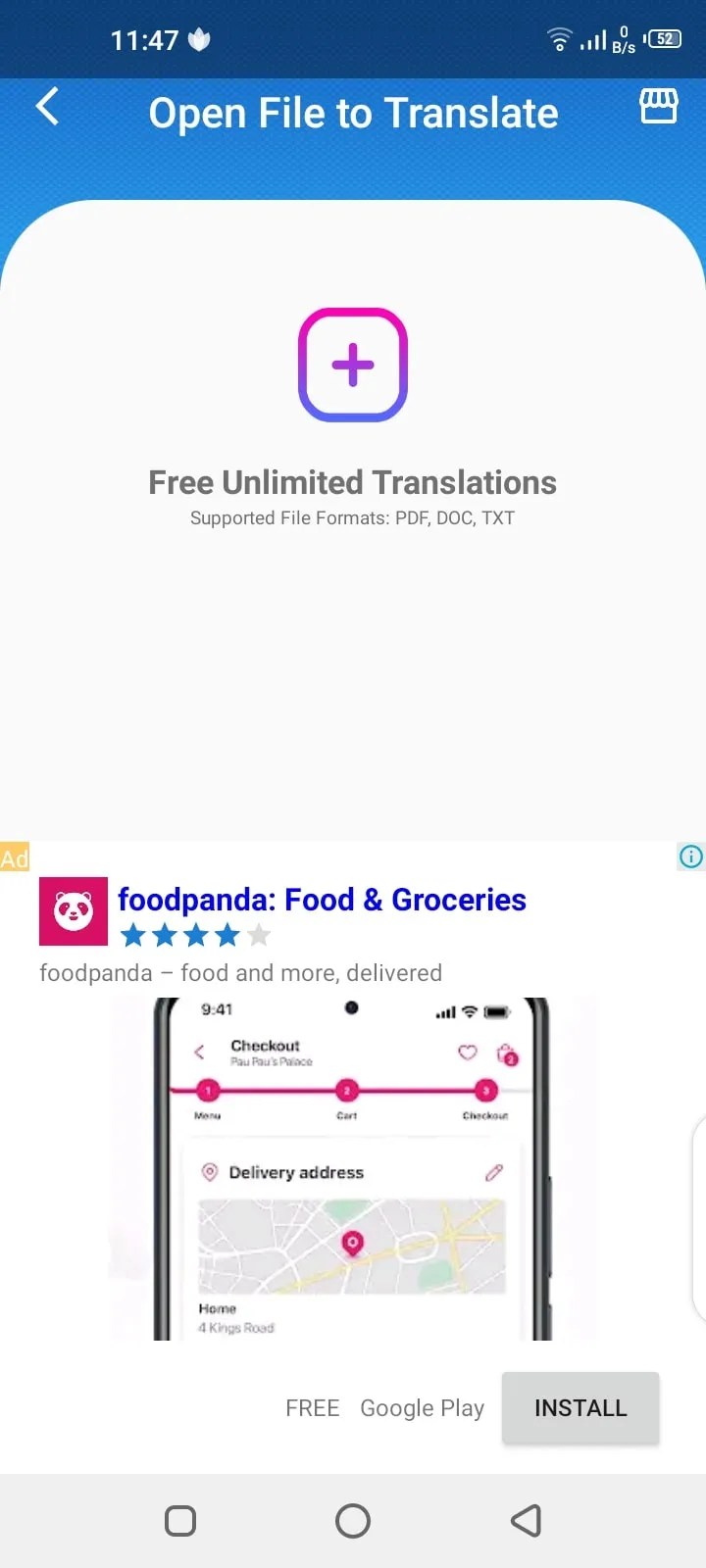Tap the Google Play label
706x1568 pixels.
pos(423,1407)
